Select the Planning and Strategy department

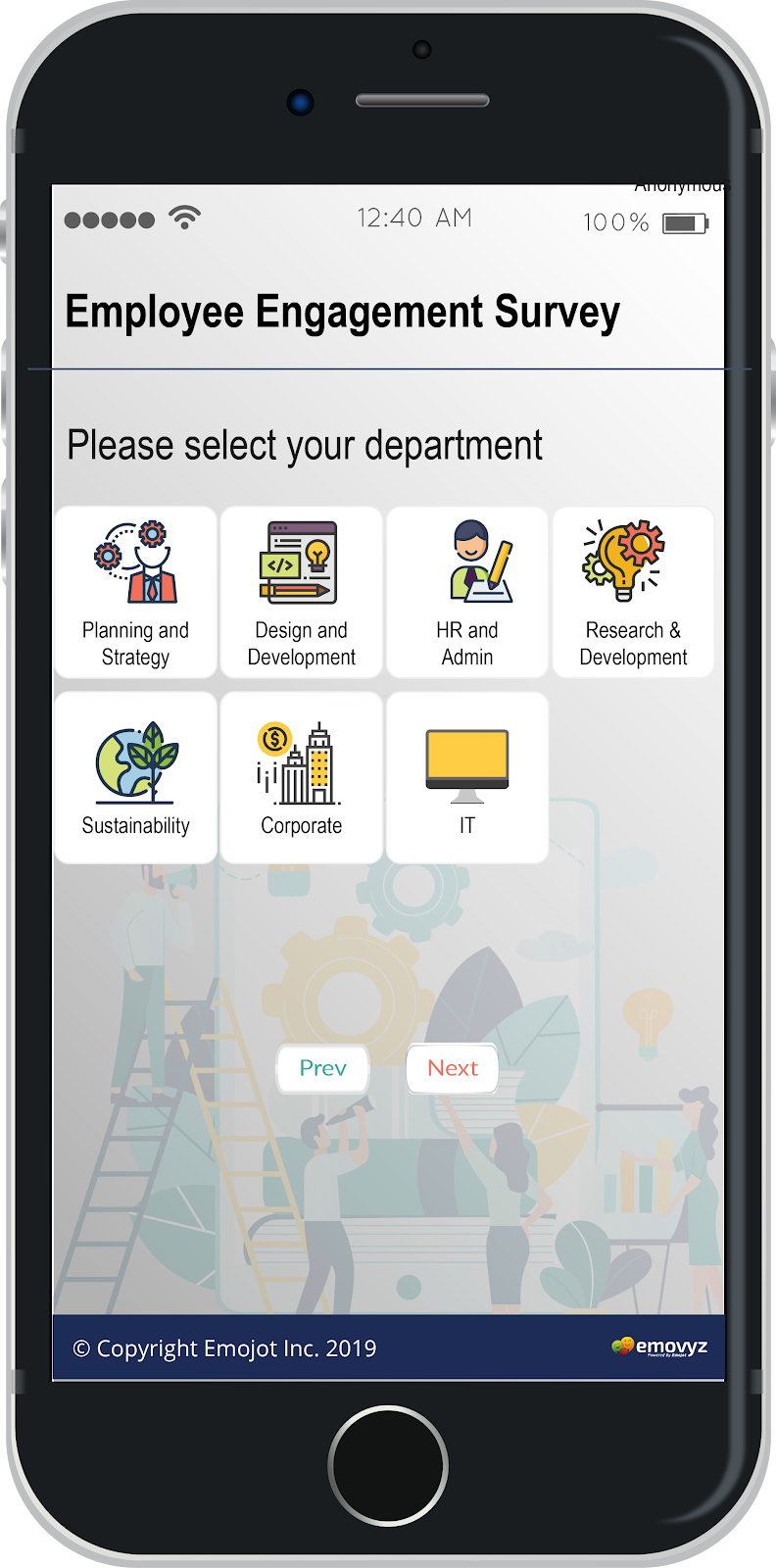coord(135,592)
